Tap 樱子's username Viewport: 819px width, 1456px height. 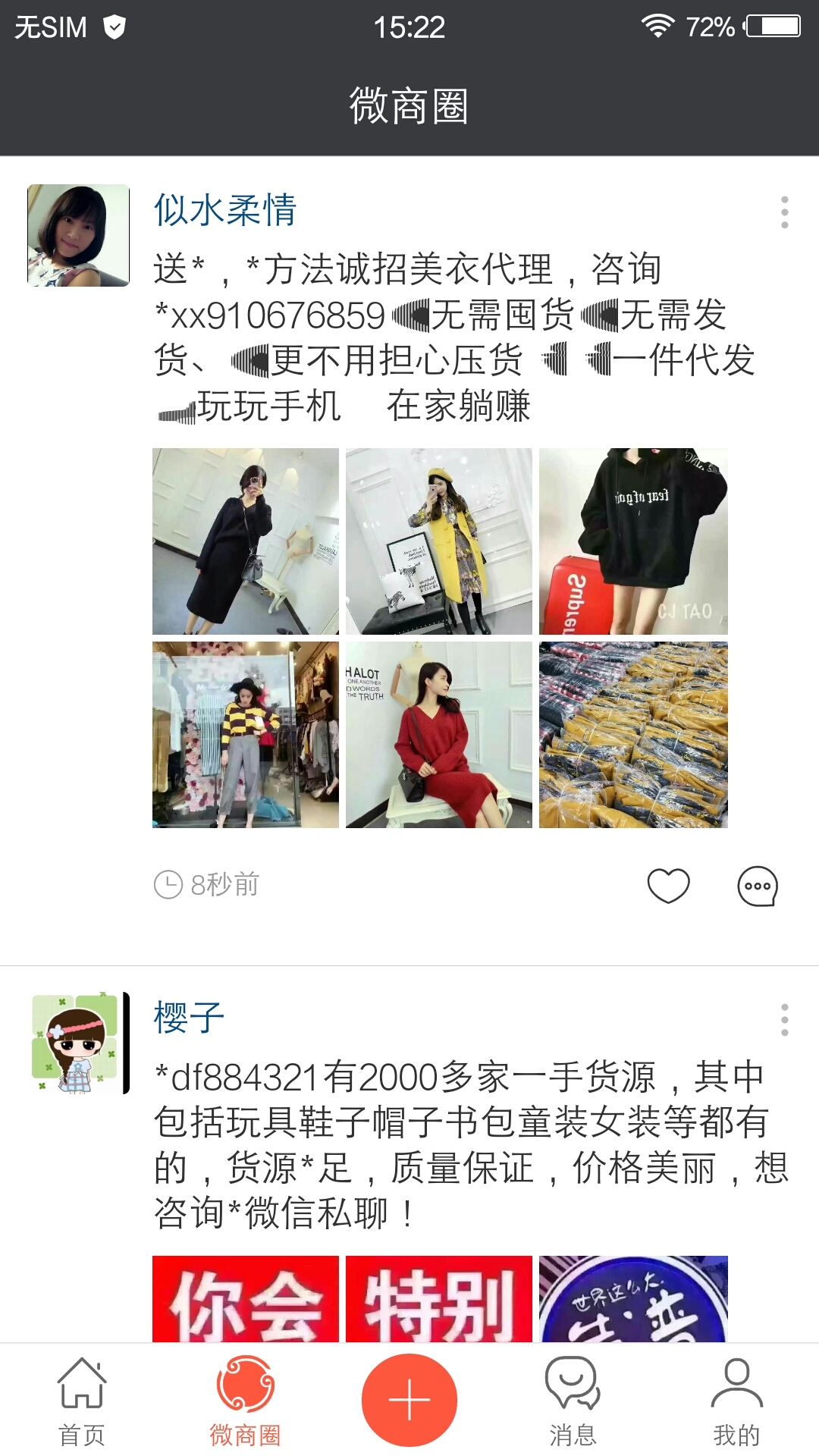[189, 1018]
